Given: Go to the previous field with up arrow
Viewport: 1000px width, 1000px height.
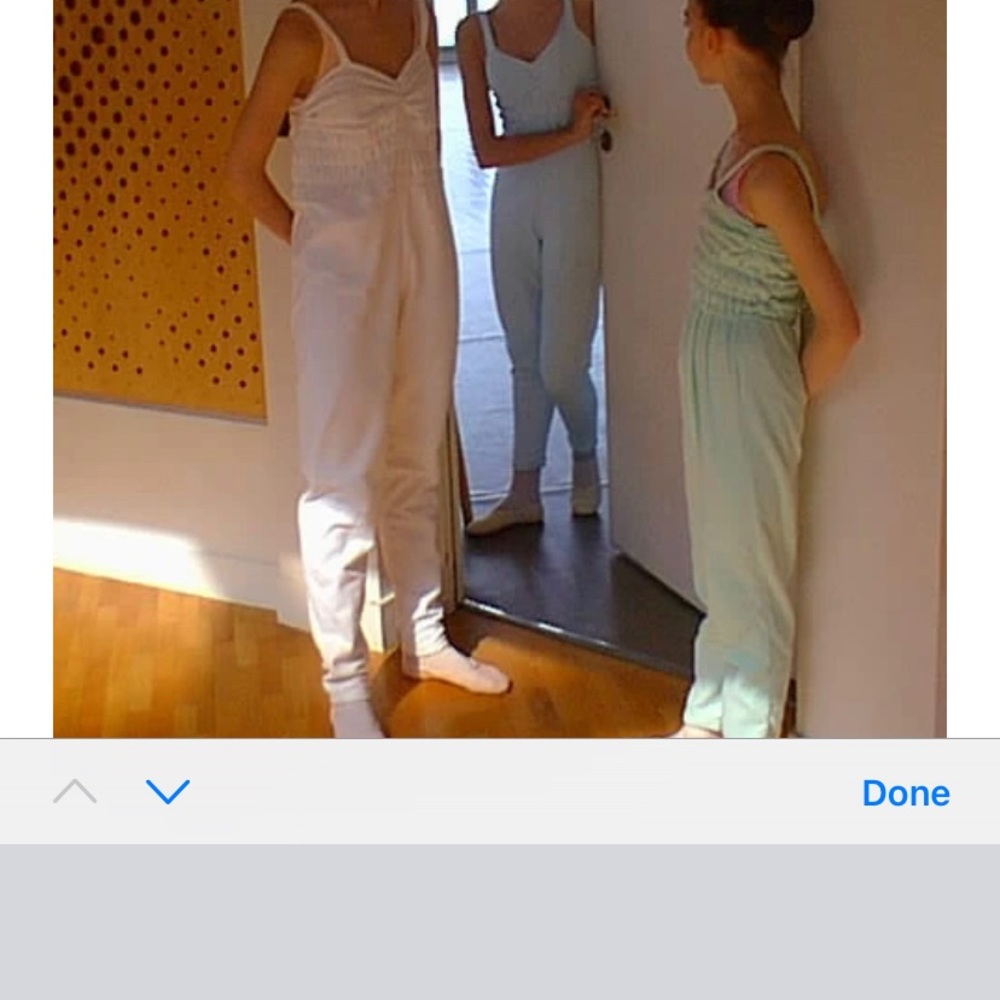Looking at the screenshot, I should coord(75,792).
